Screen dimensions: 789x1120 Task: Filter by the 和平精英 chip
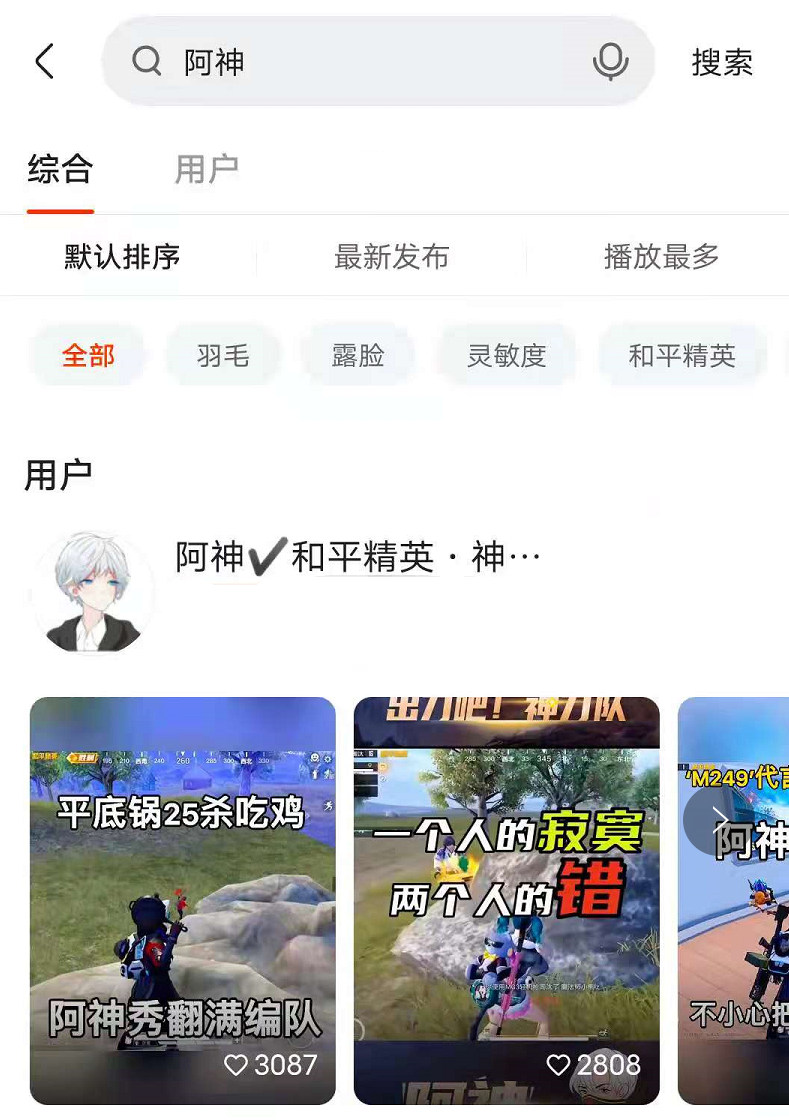coord(681,355)
